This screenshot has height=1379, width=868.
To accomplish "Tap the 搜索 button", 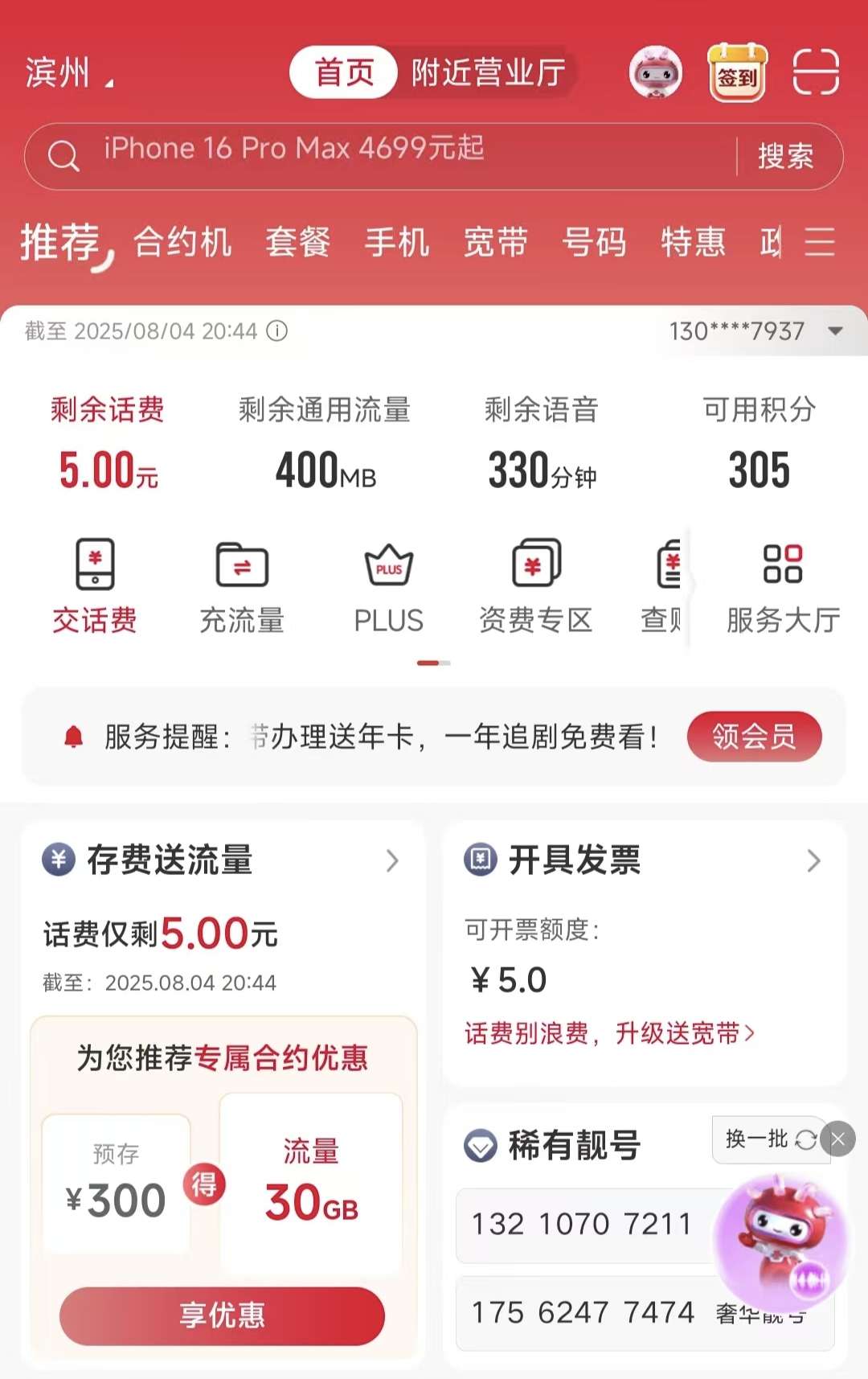I will tap(785, 156).
